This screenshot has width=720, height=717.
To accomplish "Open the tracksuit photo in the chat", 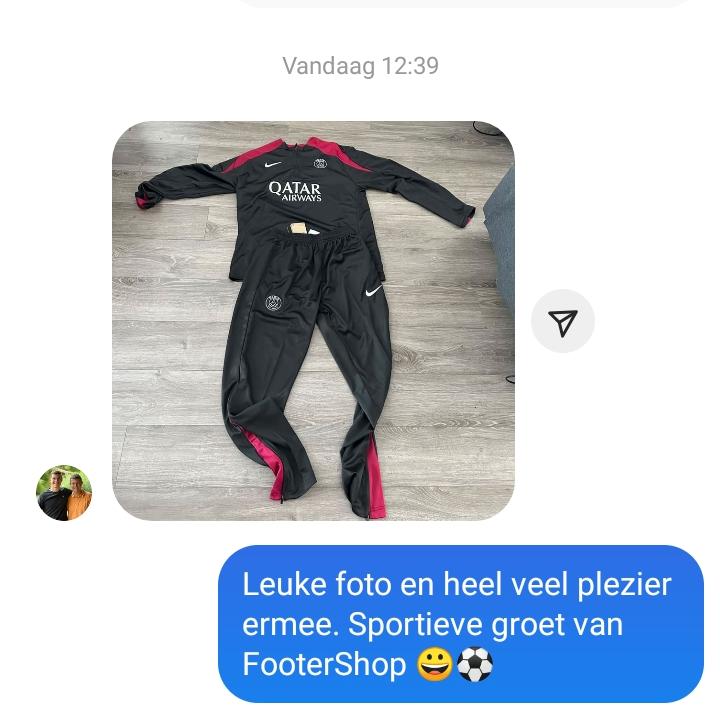I will click(x=312, y=320).
